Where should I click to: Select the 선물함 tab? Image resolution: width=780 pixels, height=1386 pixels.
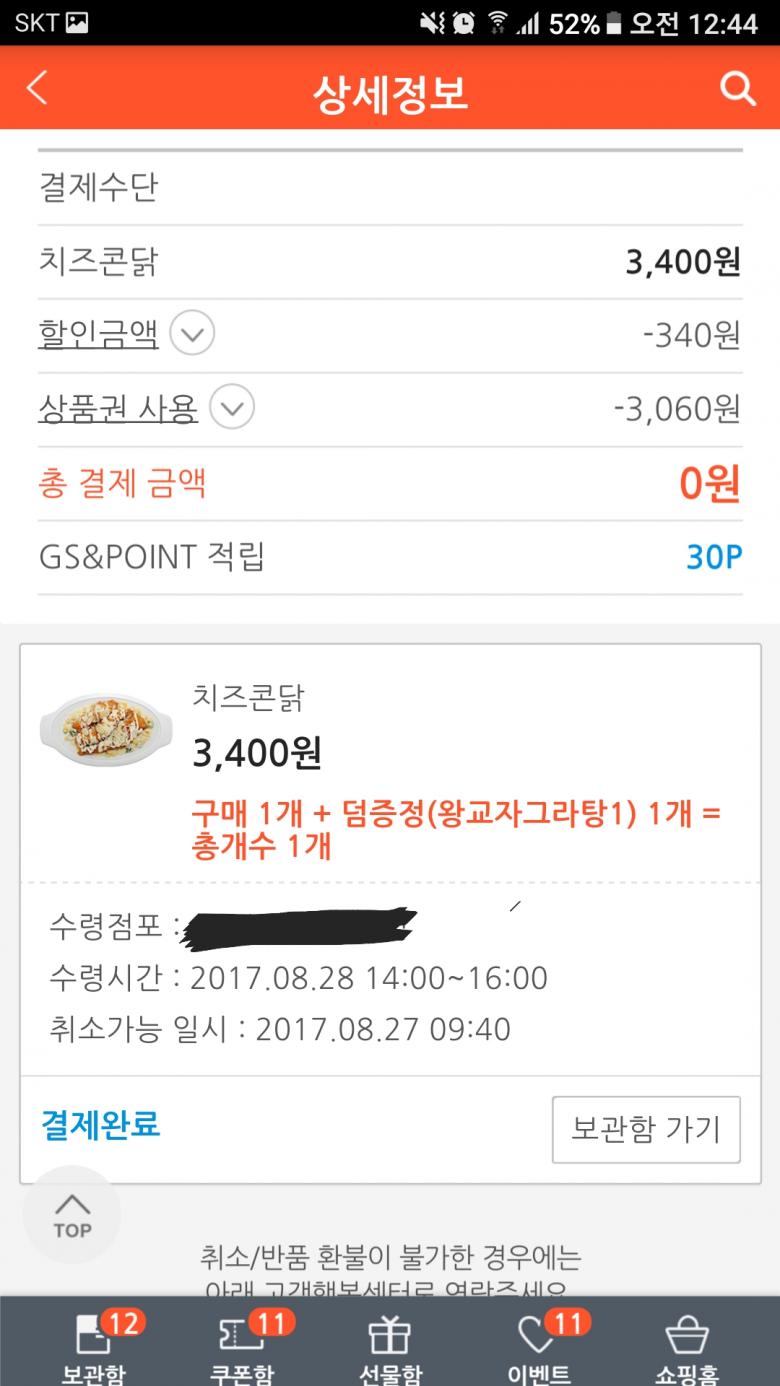click(390, 1346)
